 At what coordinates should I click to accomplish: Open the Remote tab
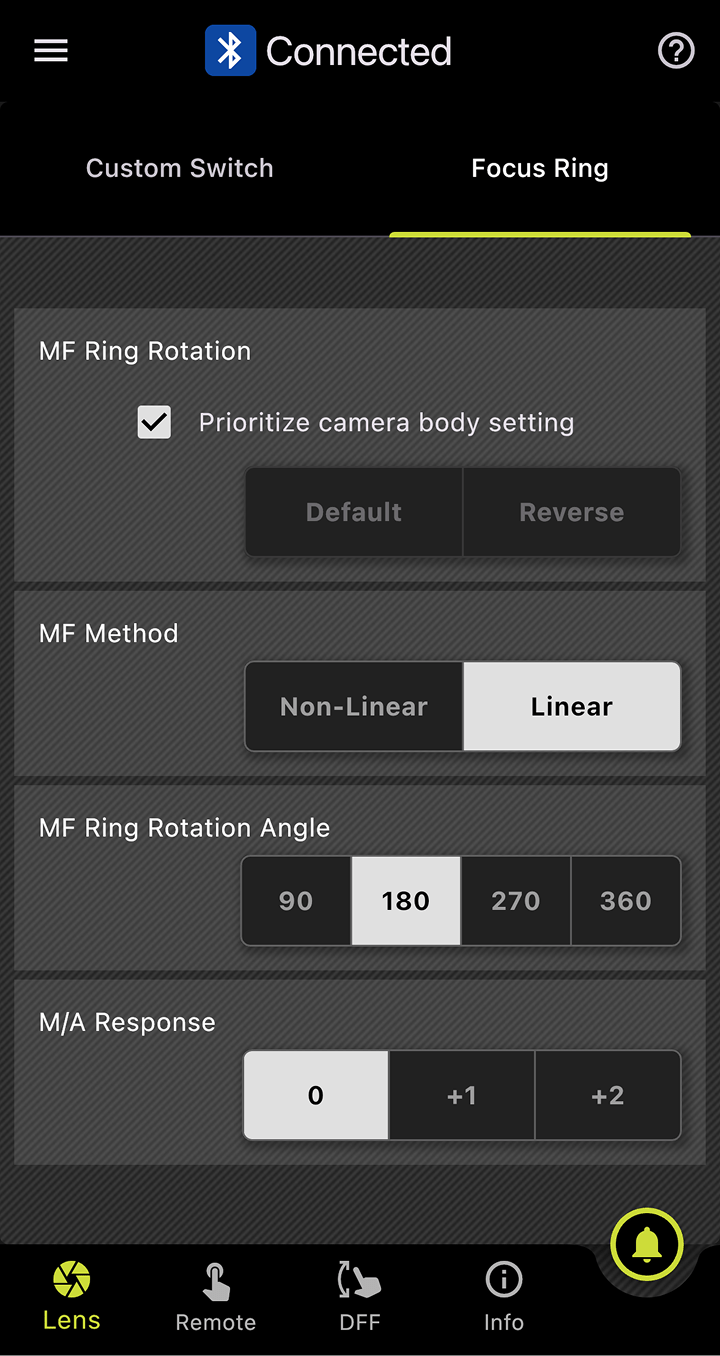216,1297
